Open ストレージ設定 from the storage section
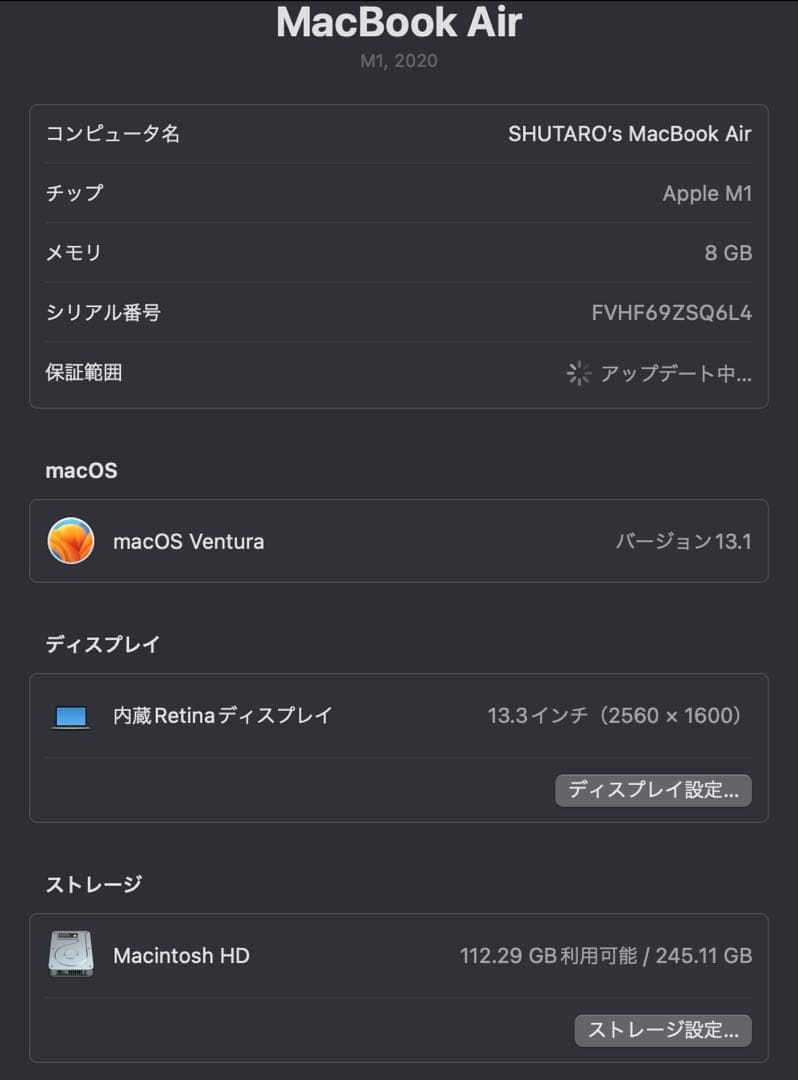This screenshot has width=798, height=1080. click(x=662, y=1030)
